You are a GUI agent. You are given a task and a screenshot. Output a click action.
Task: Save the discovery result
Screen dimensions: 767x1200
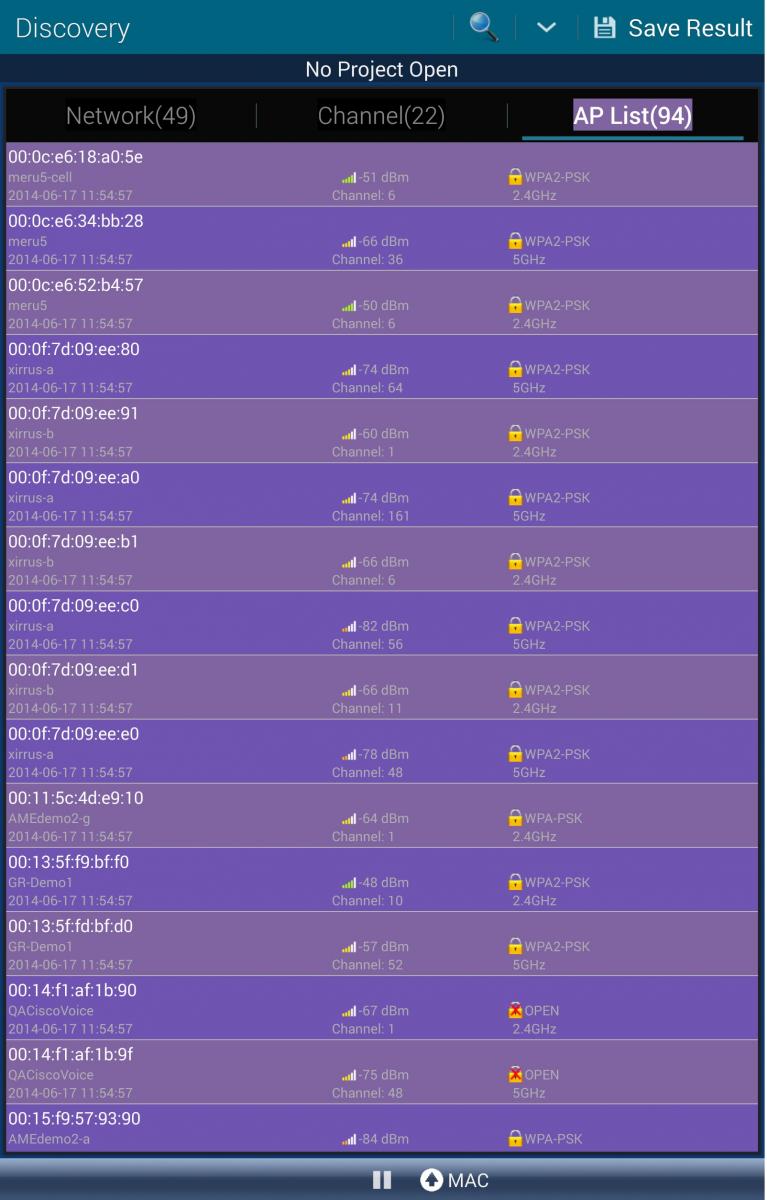tap(672, 27)
